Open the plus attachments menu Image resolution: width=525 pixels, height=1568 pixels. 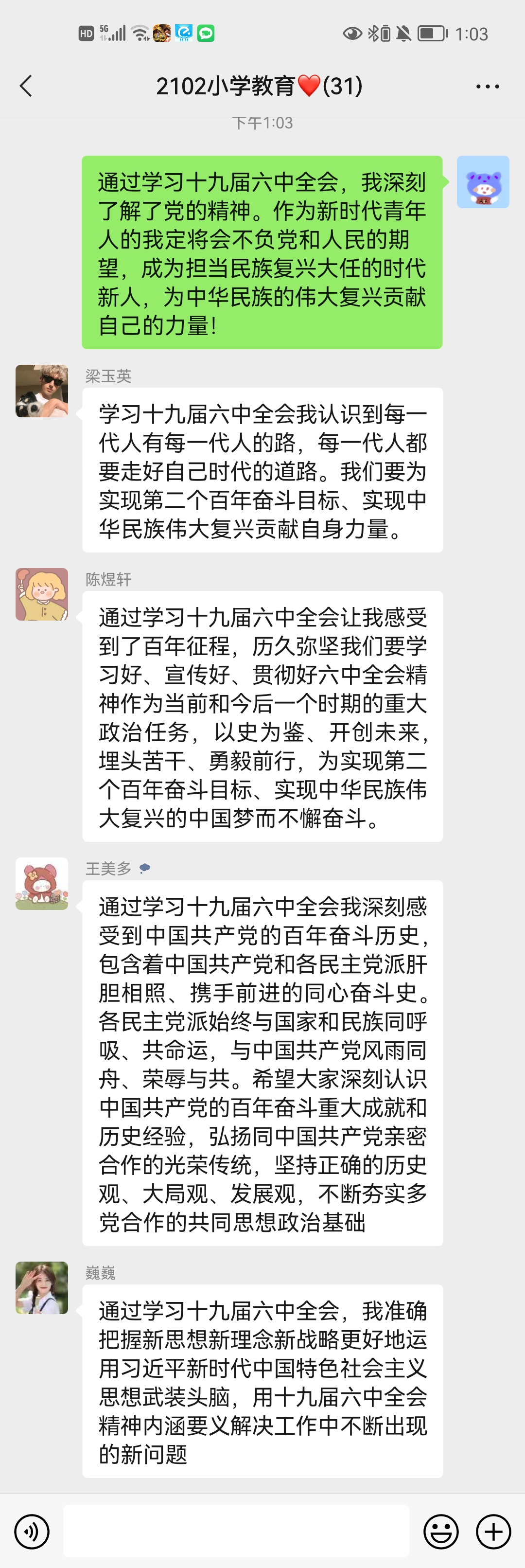(x=493, y=1531)
